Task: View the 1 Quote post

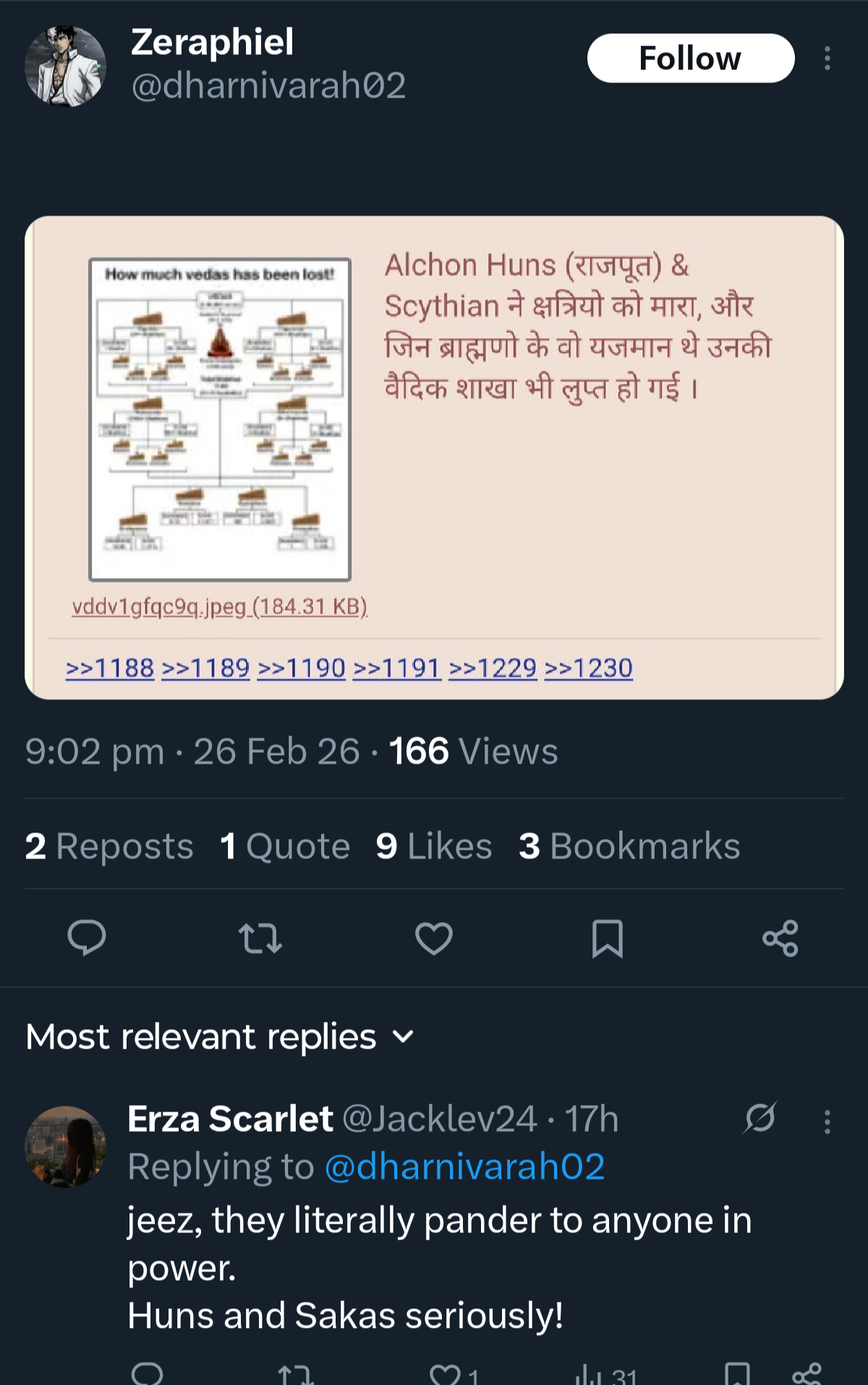Action: [x=285, y=846]
